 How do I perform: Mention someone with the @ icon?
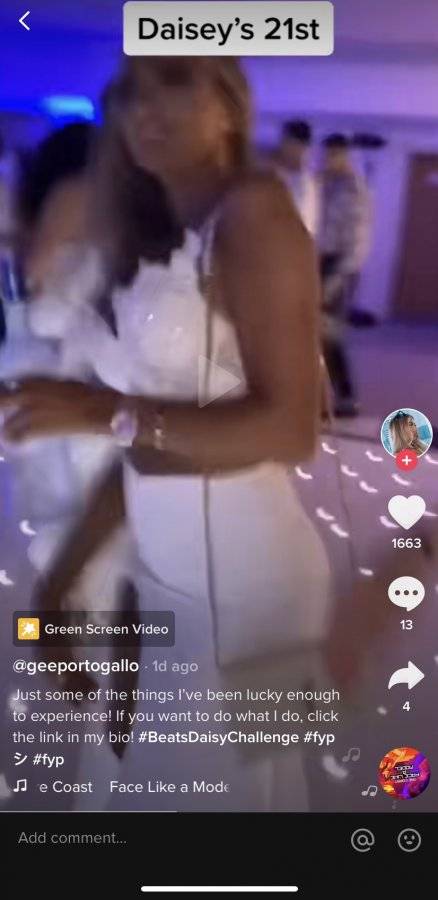click(x=362, y=840)
